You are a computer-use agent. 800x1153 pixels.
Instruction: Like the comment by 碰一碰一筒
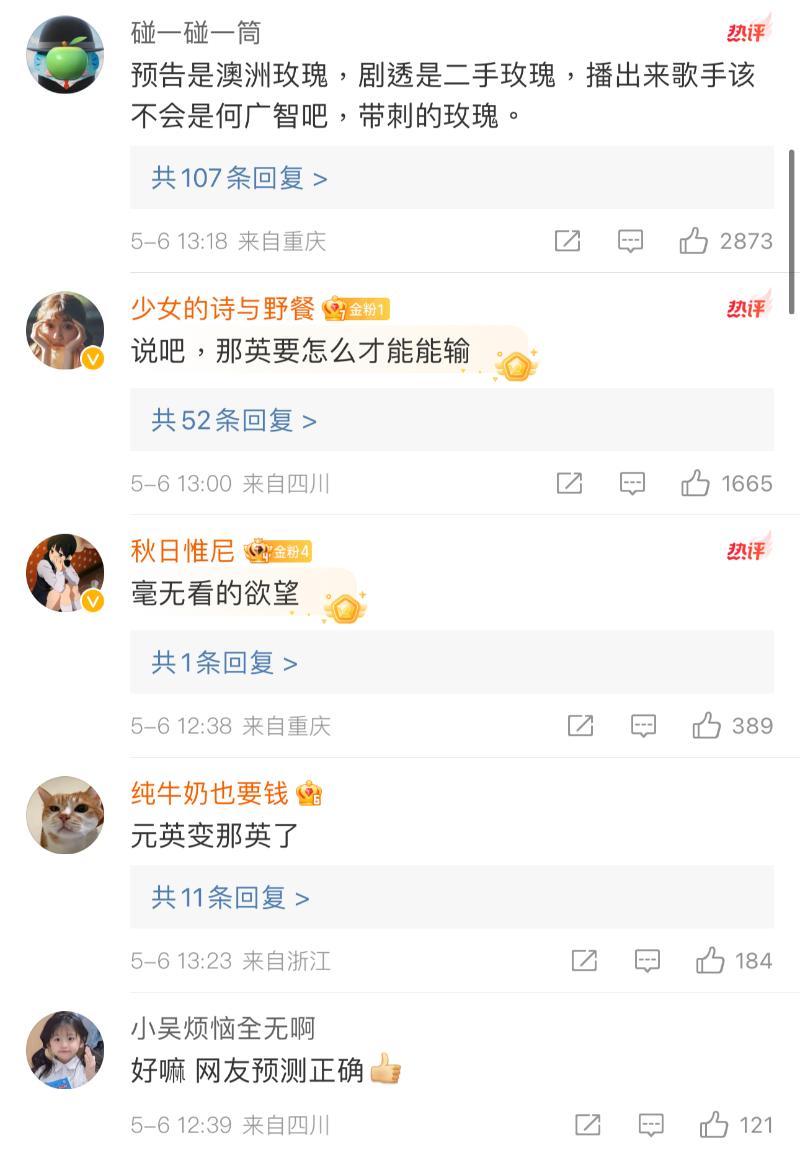click(694, 241)
